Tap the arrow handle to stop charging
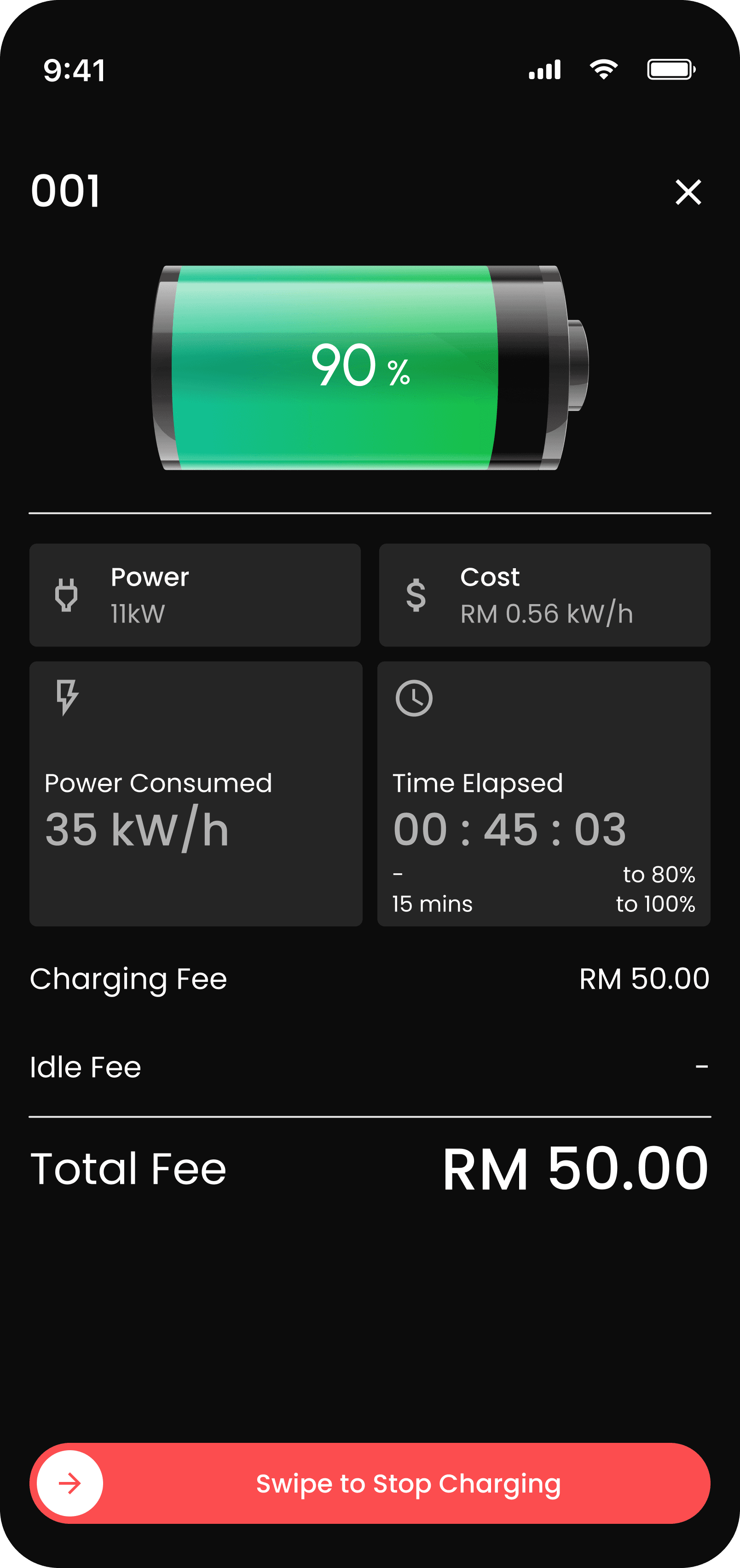The width and height of the screenshot is (740, 1568). (70, 1483)
